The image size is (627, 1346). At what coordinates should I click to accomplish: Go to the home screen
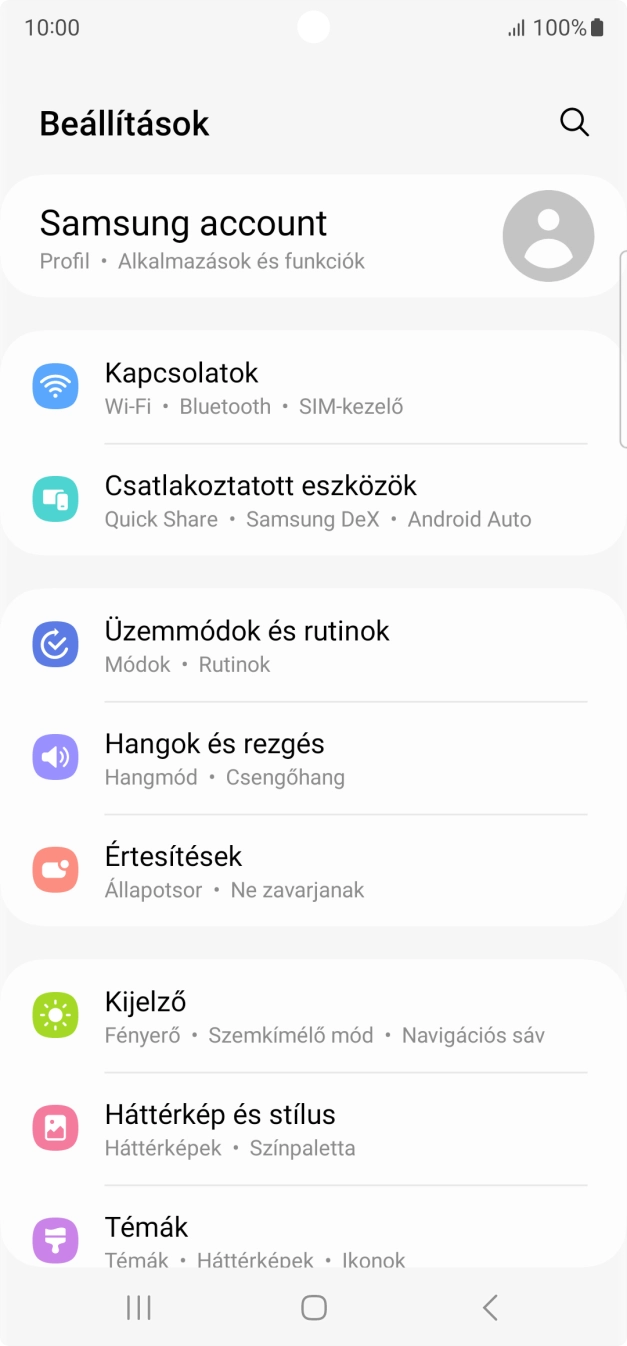point(314,1307)
